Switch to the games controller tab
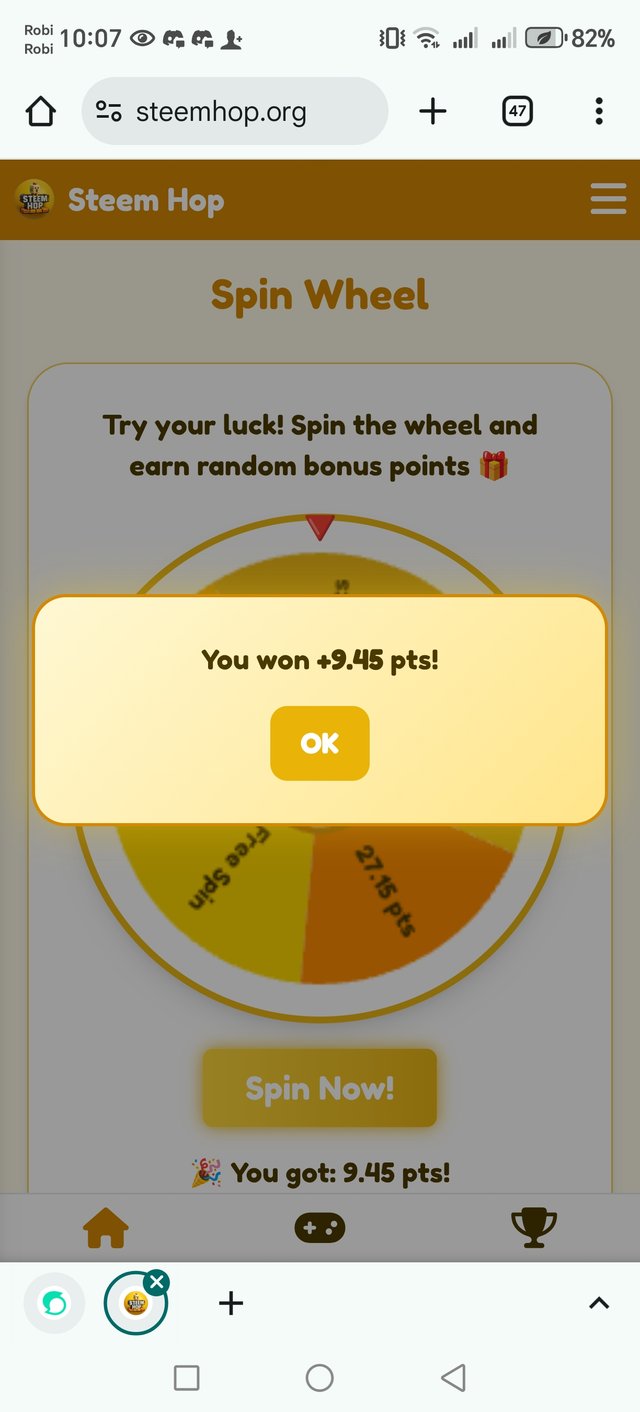This screenshot has height=1412, width=640. tap(320, 1227)
